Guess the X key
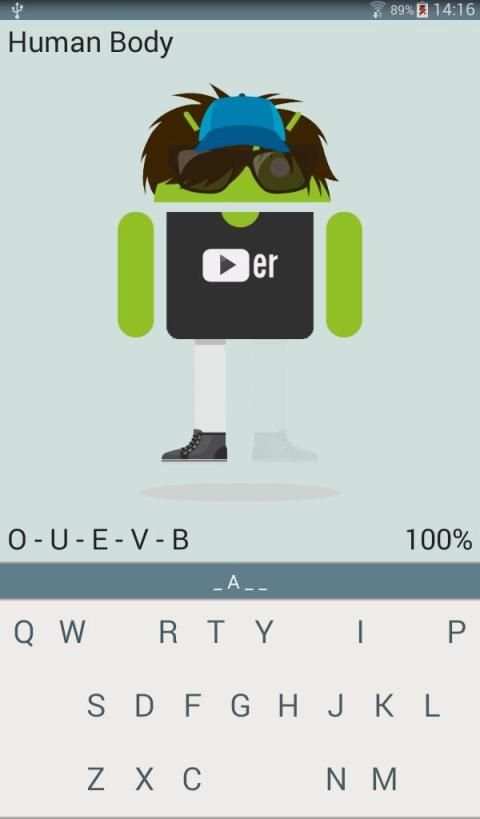This screenshot has height=819, width=480. coord(145,779)
